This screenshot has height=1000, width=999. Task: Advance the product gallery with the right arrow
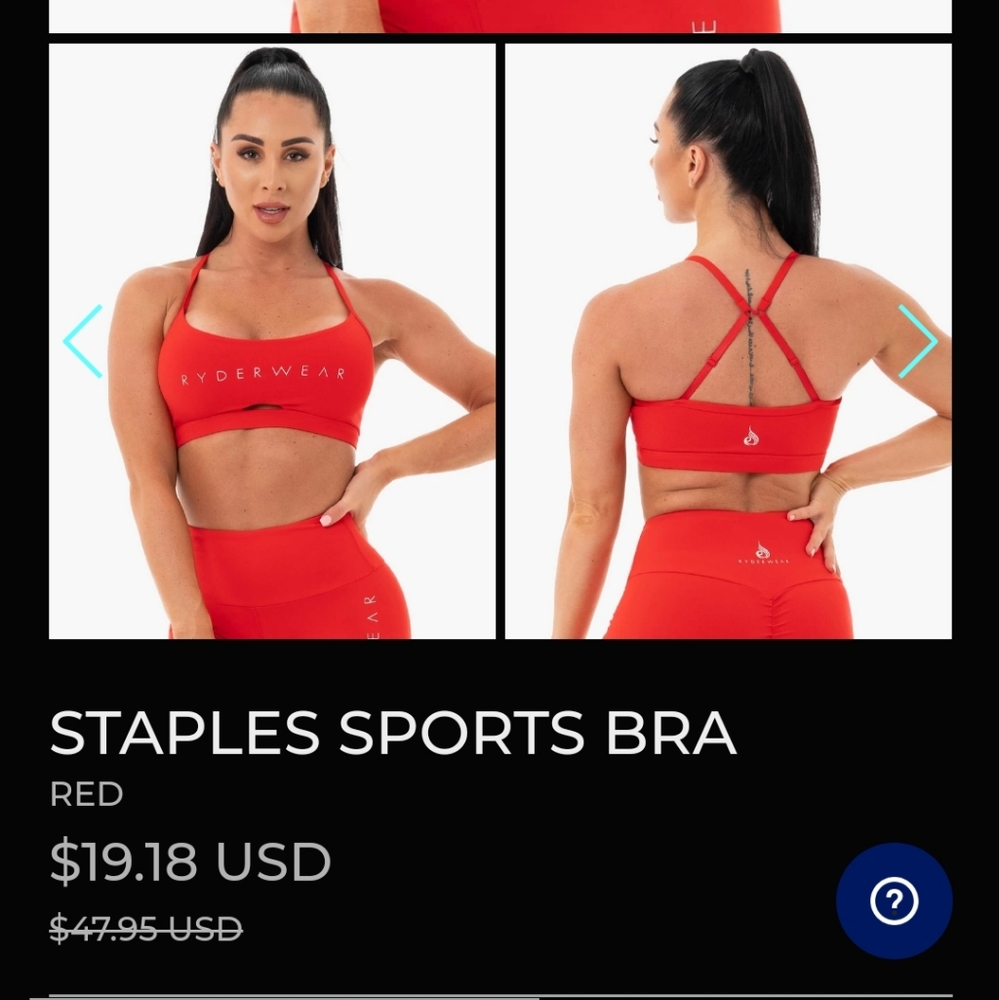pyautogui.click(x=919, y=341)
